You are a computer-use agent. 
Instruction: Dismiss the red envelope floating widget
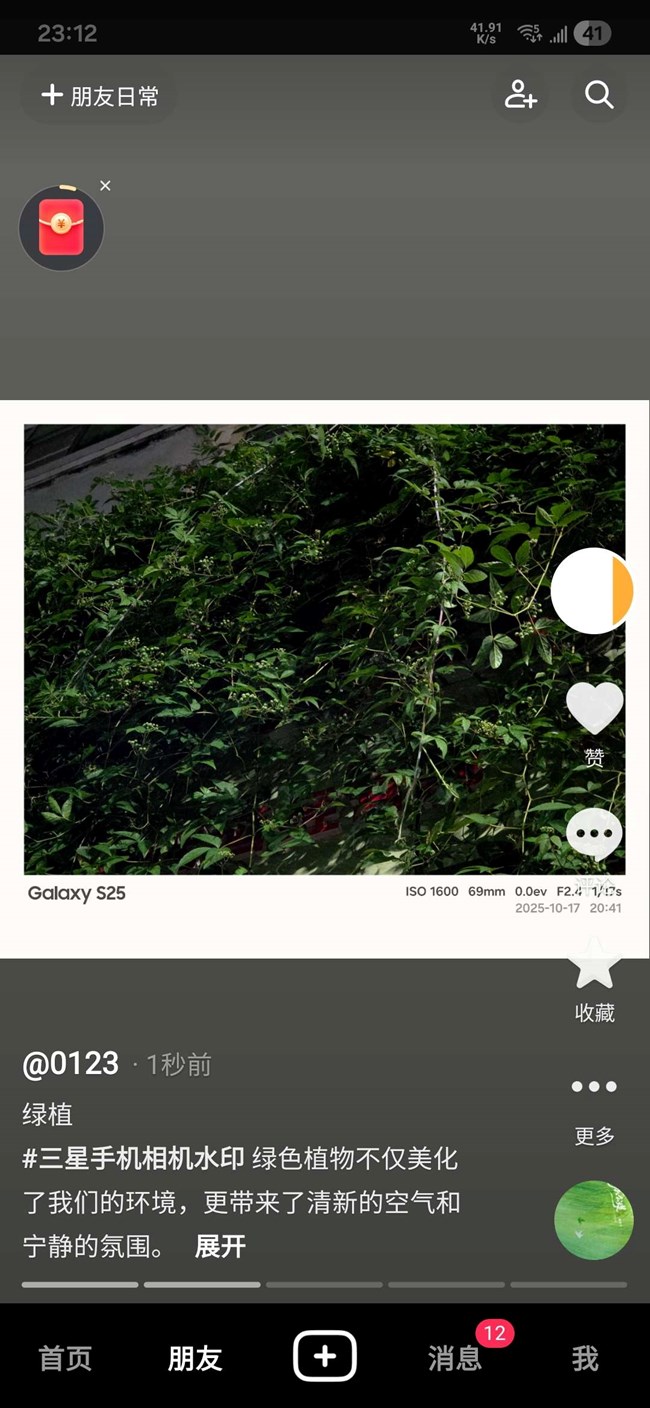pos(105,186)
